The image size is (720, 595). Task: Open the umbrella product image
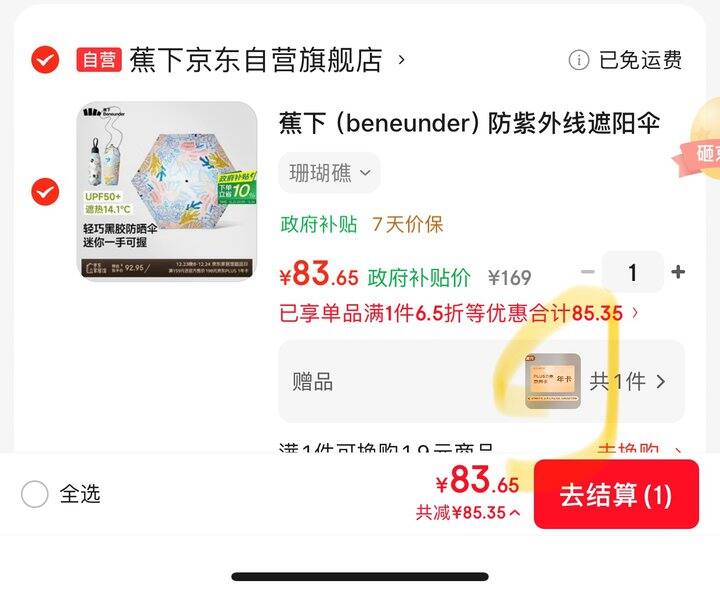tap(167, 190)
